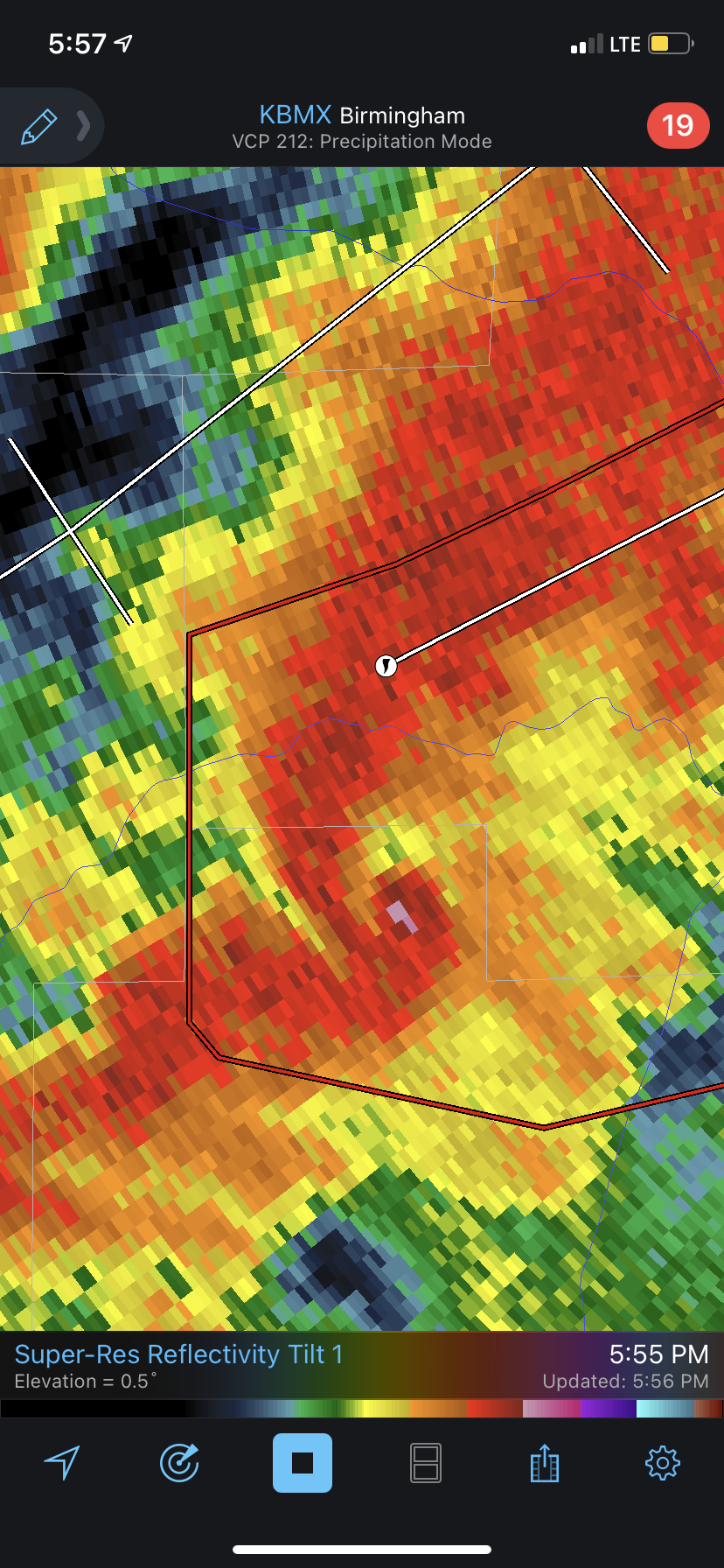Open Super-Res Reflectivity Tilt 1 product selector
The width and height of the screenshot is (724, 1568).
(x=179, y=1354)
